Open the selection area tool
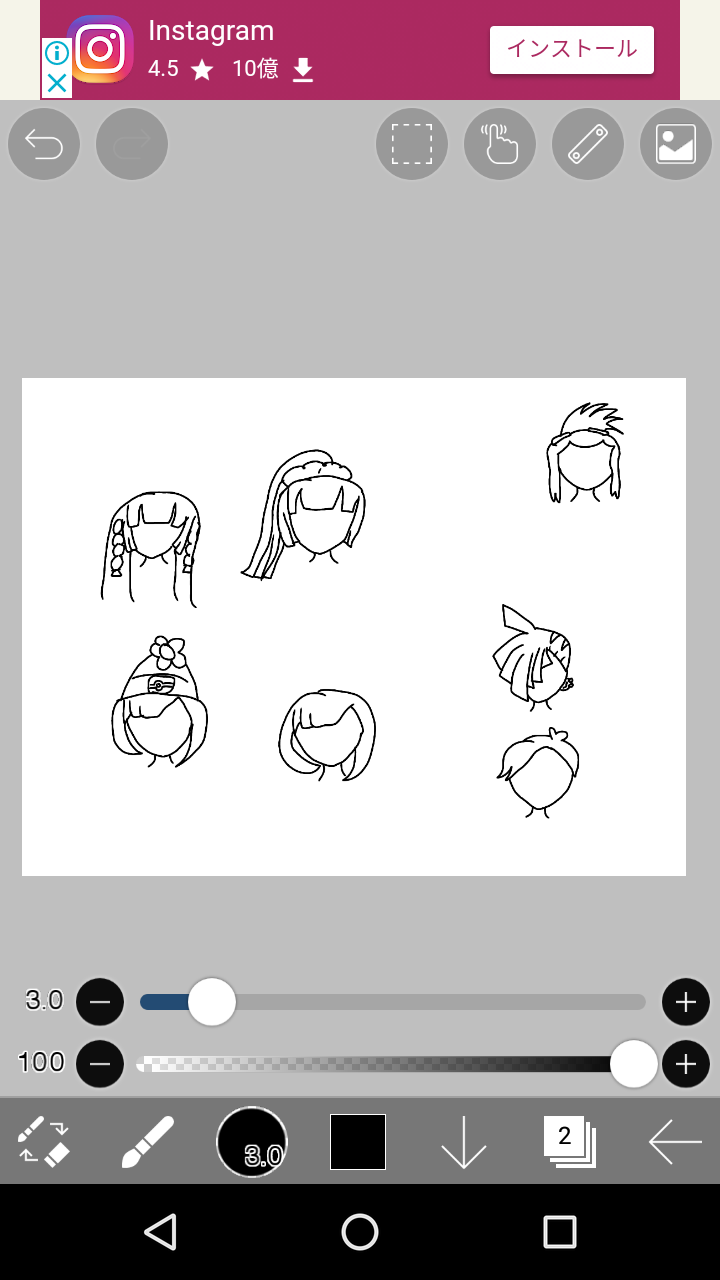 tap(412, 144)
